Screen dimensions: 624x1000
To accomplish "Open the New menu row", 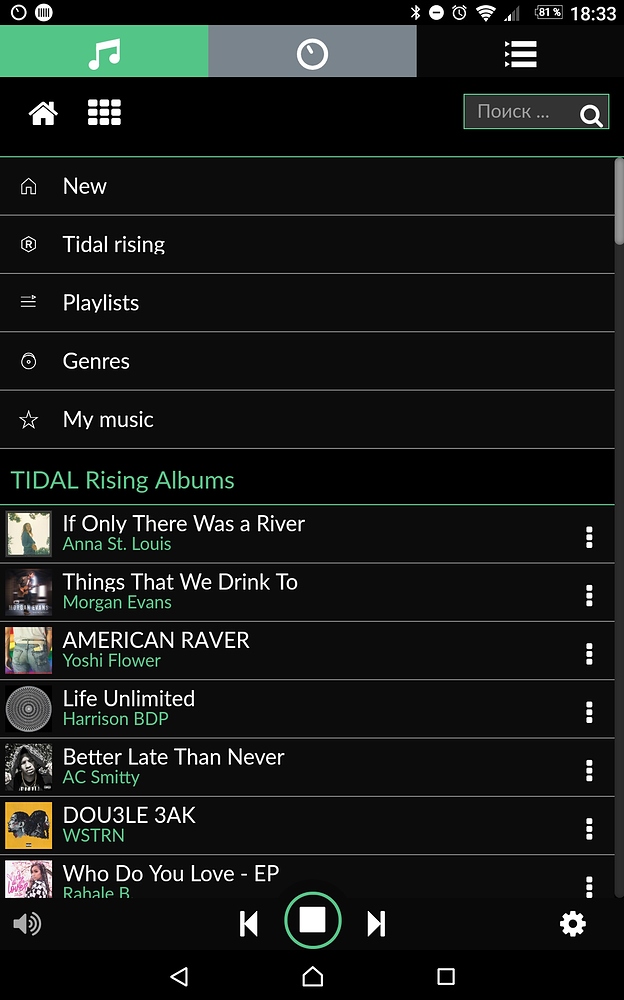I will (307, 186).
